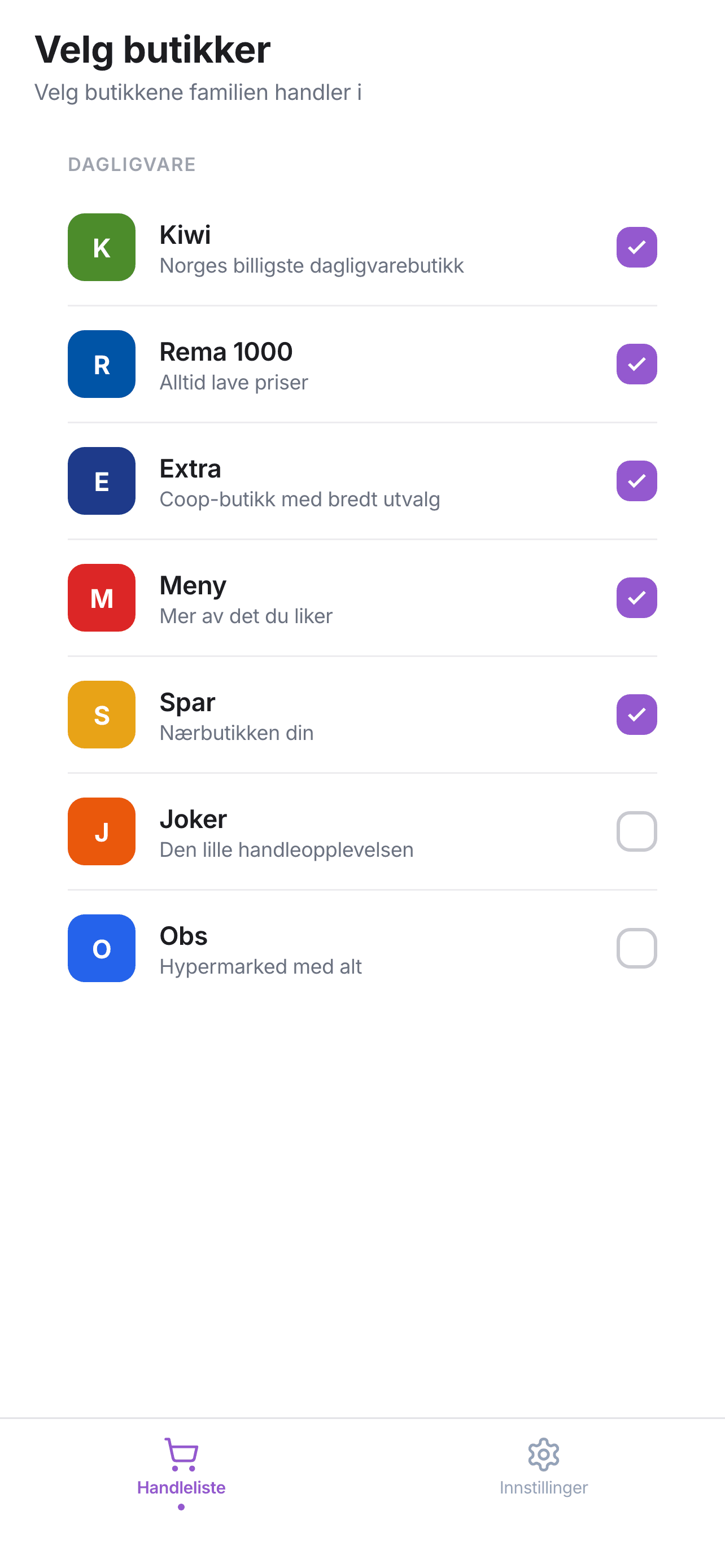Click the orange Joker store icon
This screenshot has width=725, height=1568.
[101, 831]
